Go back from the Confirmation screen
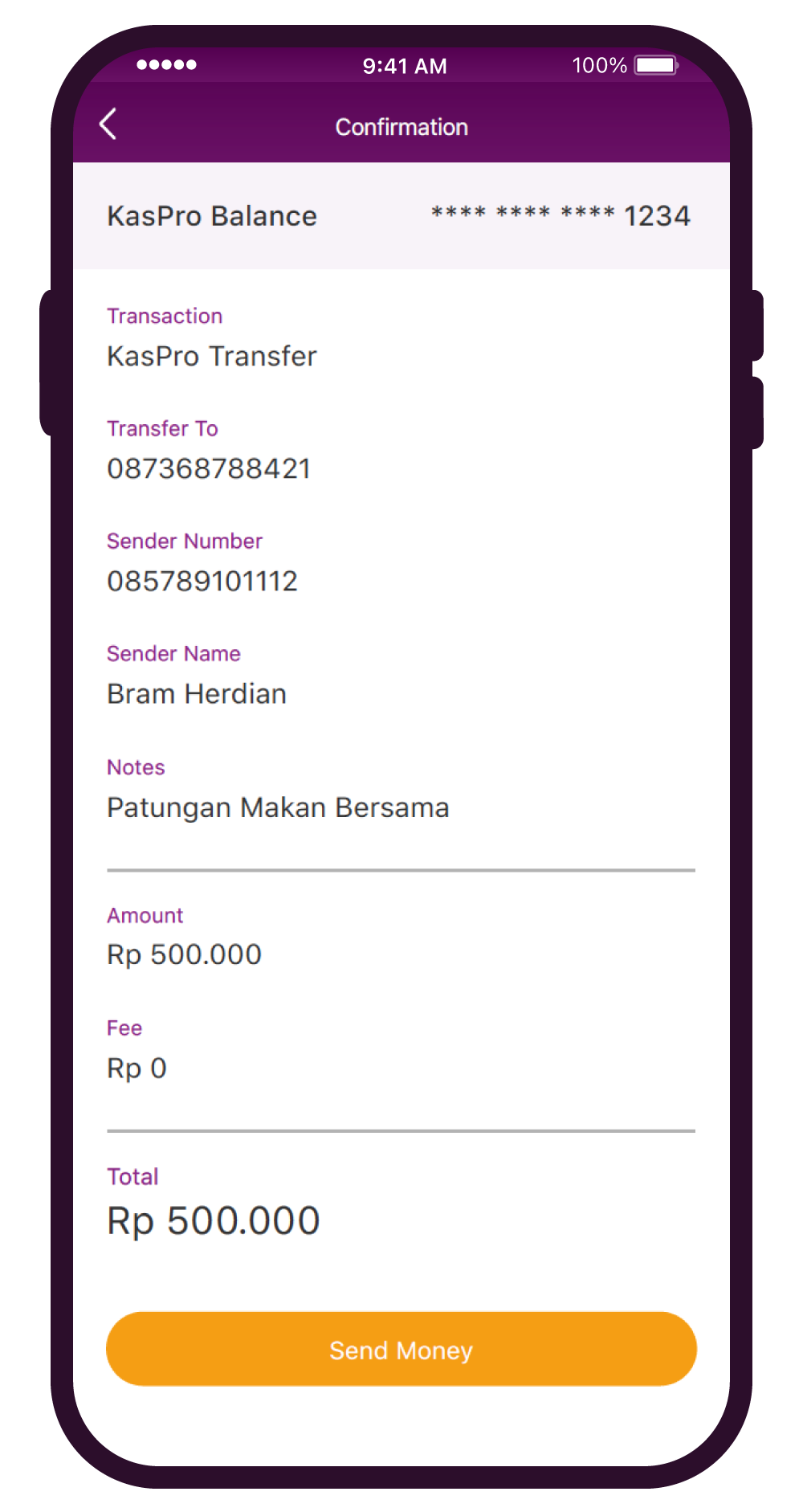The image size is (803, 1512). pyautogui.click(x=108, y=125)
